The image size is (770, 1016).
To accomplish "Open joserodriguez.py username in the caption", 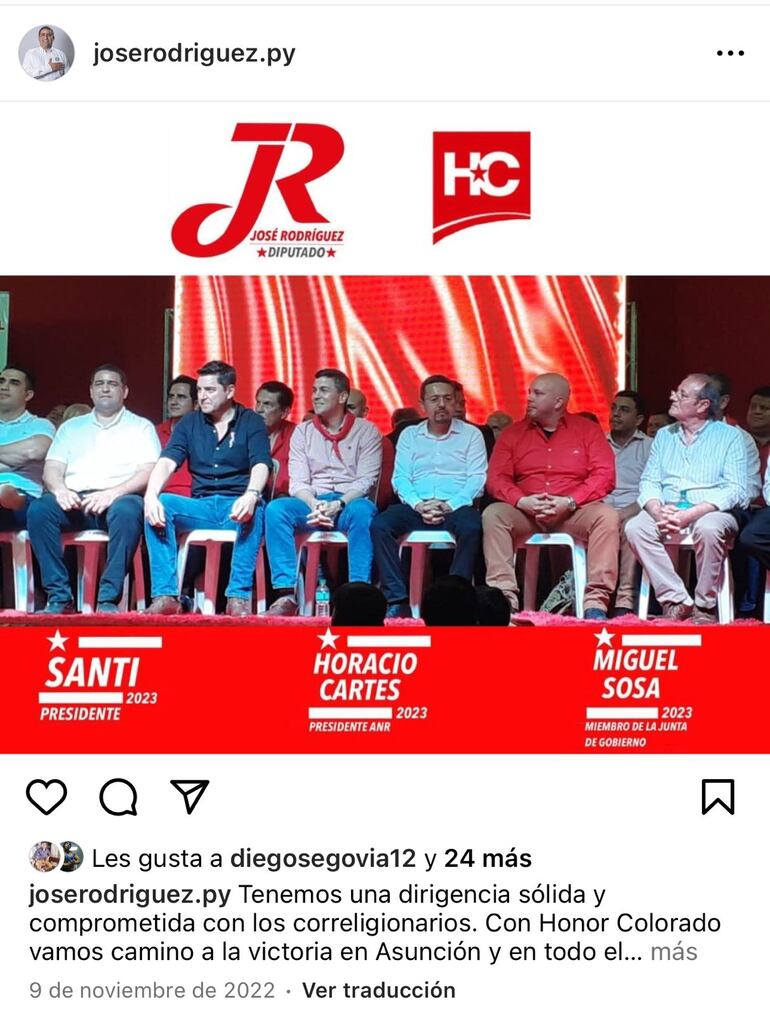I will tap(130, 894).
